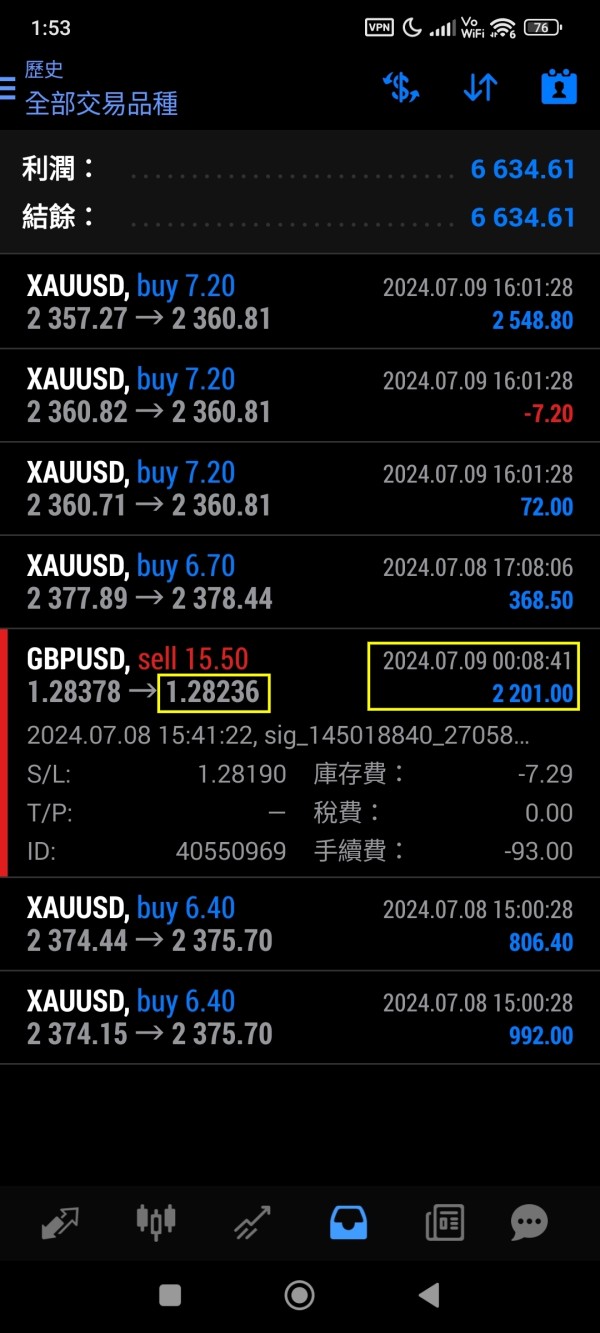Screen dimensions: 600x1333
Task: Open the symbol filter (dollar arrows icon)
Action: 400,87
